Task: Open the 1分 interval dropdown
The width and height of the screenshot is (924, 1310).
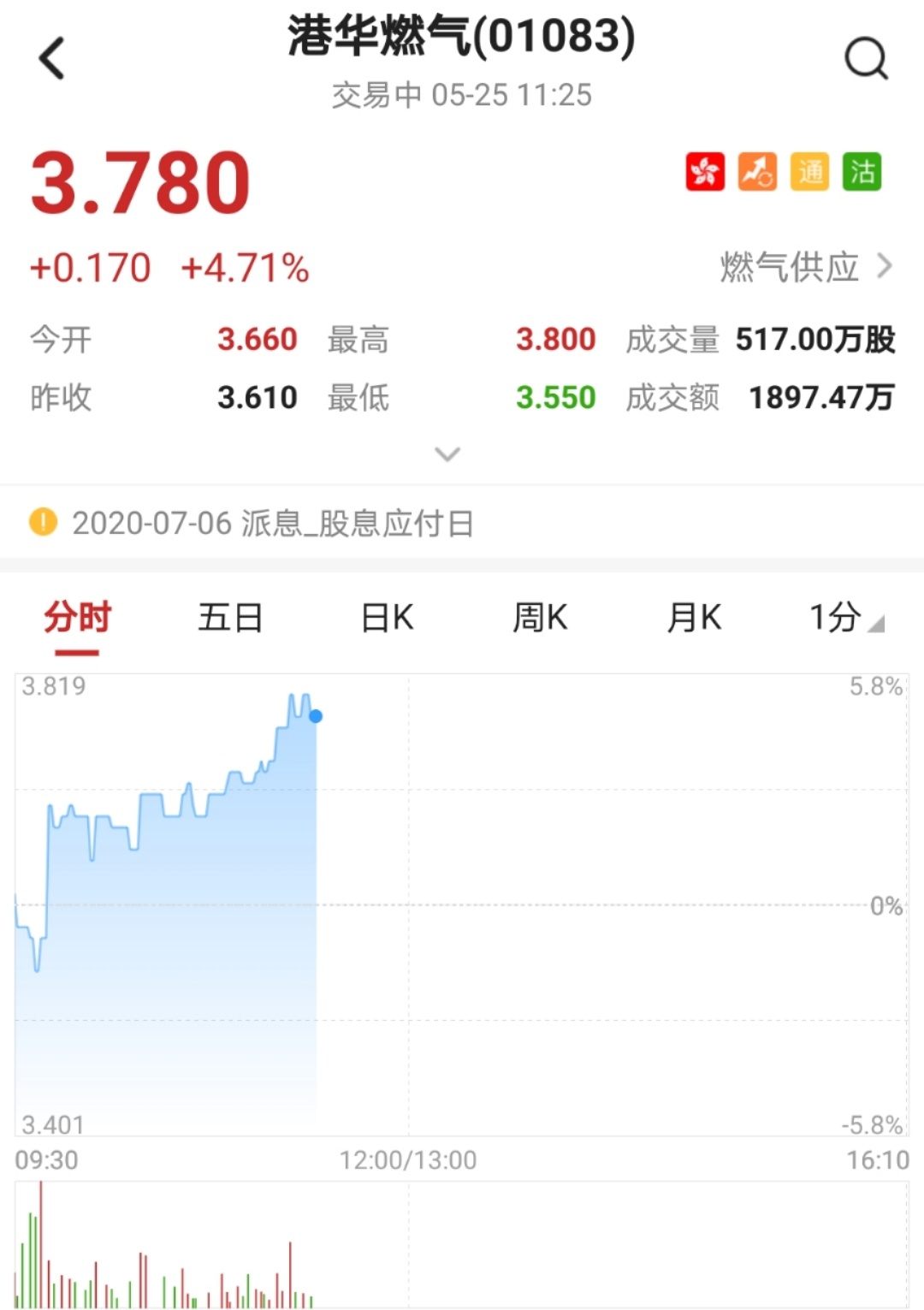Action: point(845,618)
